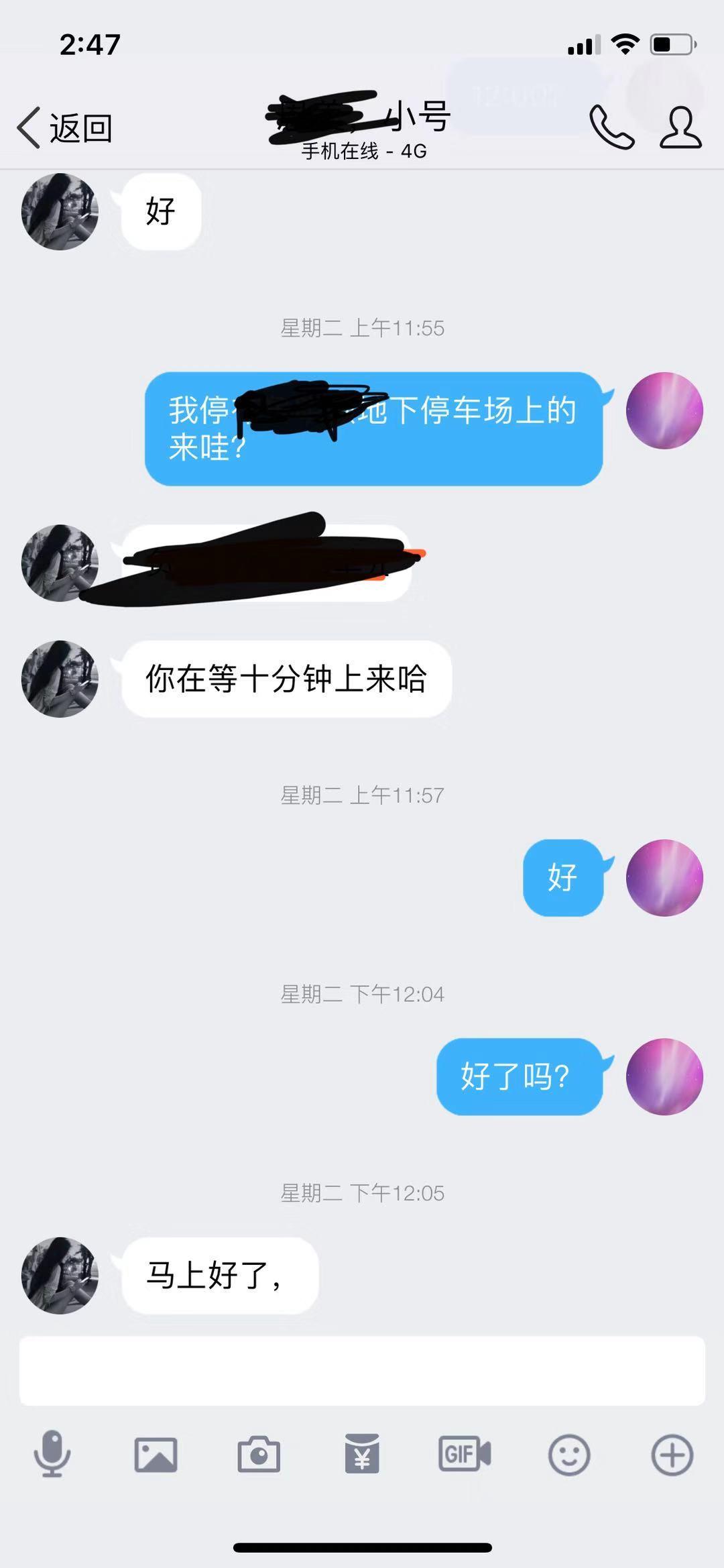Open the camera to take photo
This screenshot has height=1568, width=724.
[x=259, y=1455]
